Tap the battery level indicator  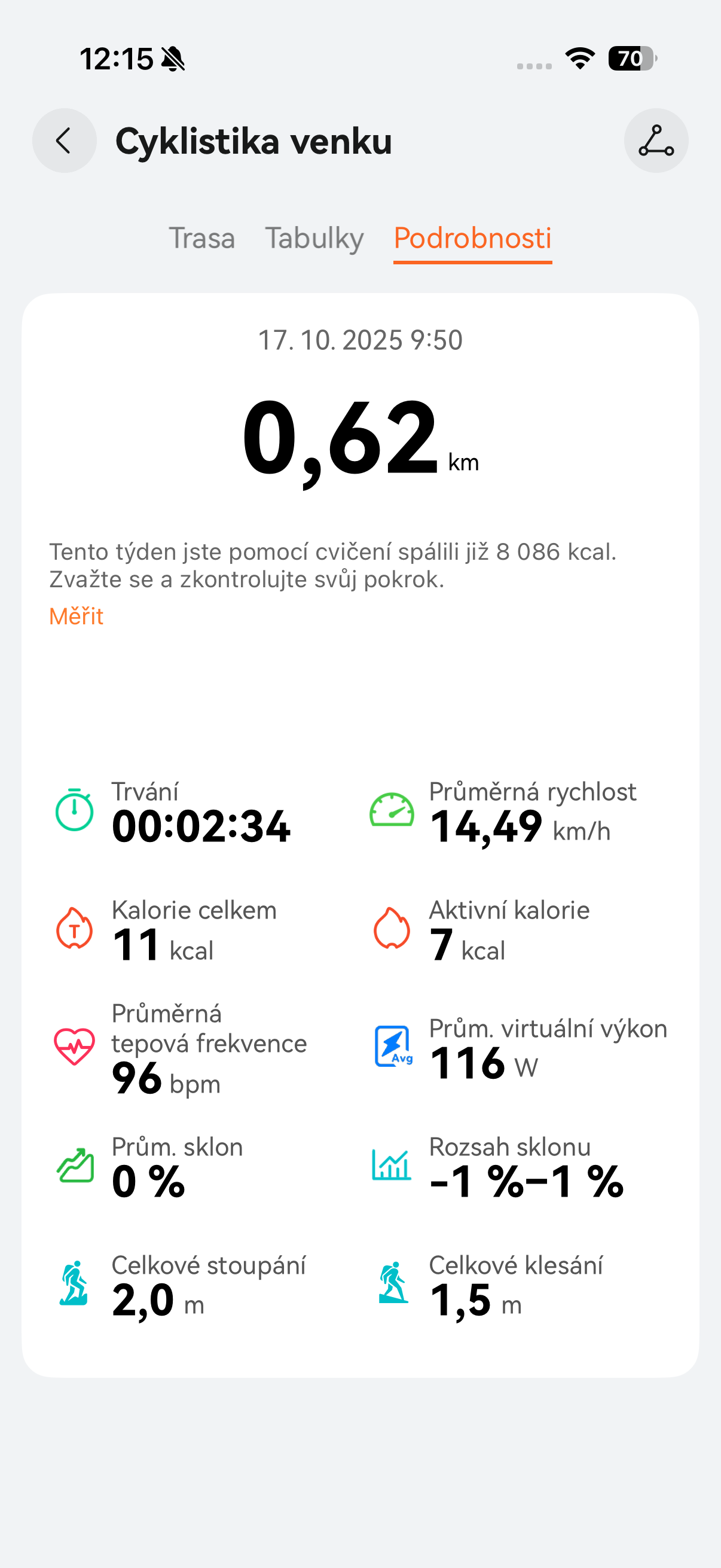[630, 59]
